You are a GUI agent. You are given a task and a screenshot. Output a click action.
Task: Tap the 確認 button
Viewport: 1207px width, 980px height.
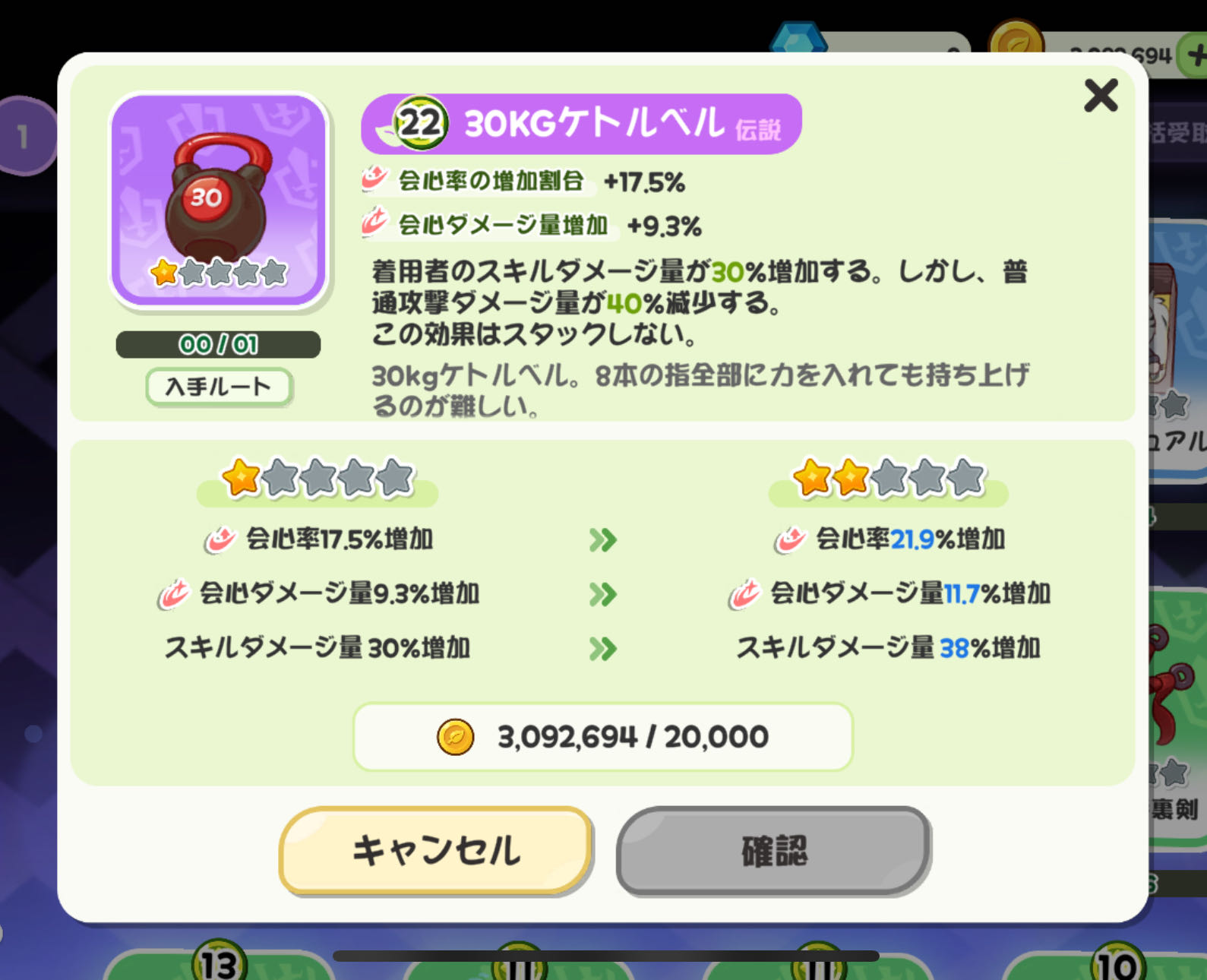(773, 851)
